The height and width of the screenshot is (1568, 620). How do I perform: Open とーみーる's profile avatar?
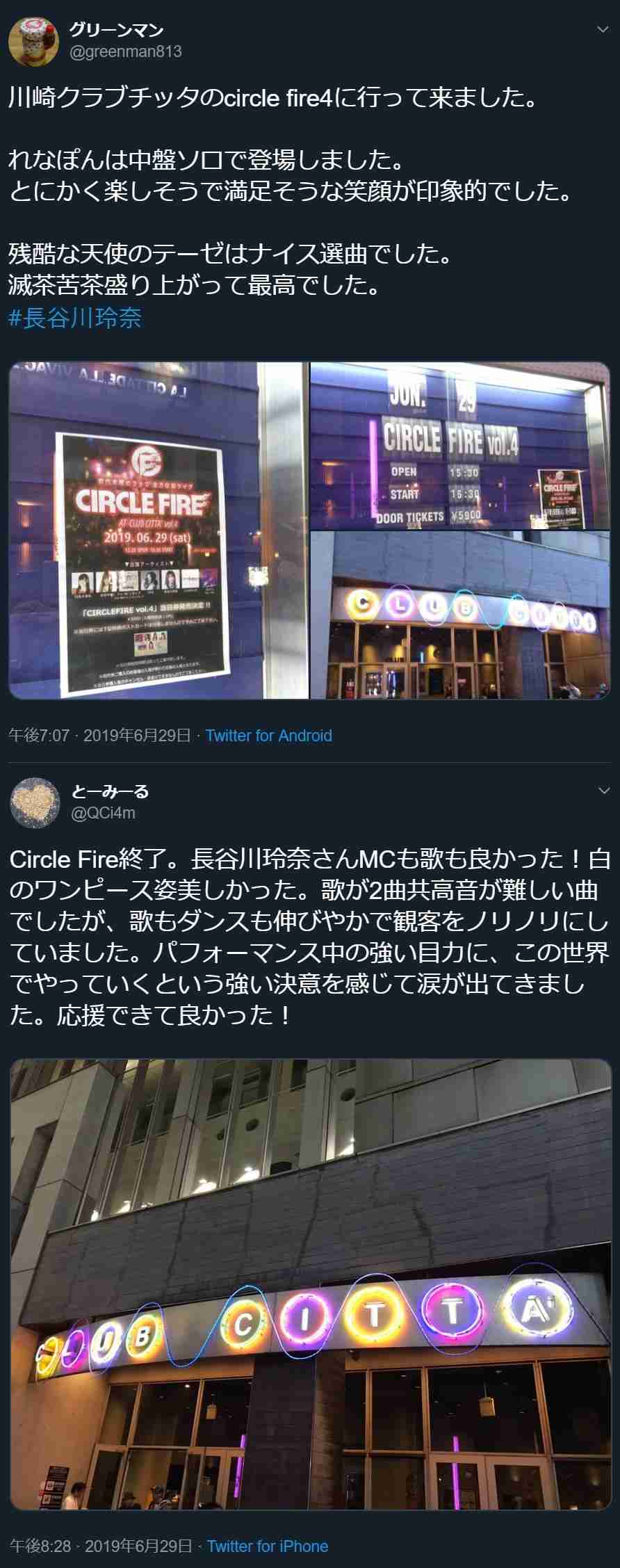pos(33,802)
